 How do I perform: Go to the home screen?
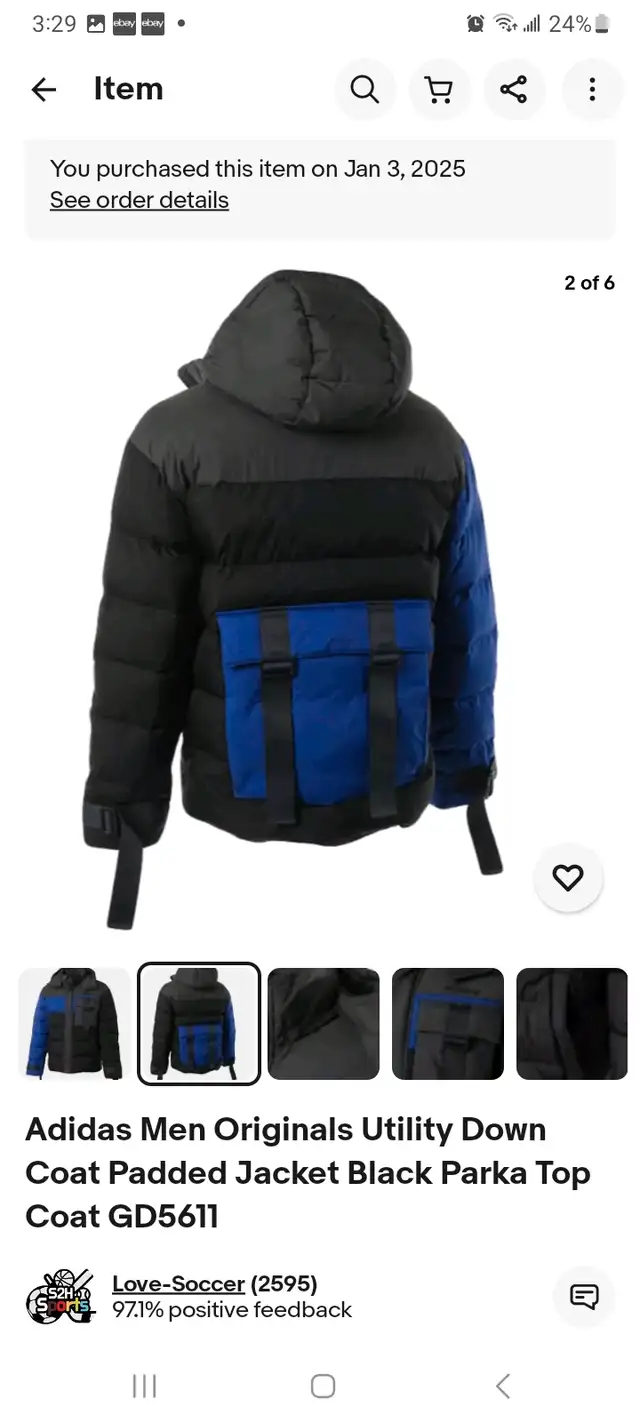click(322, 1385)
